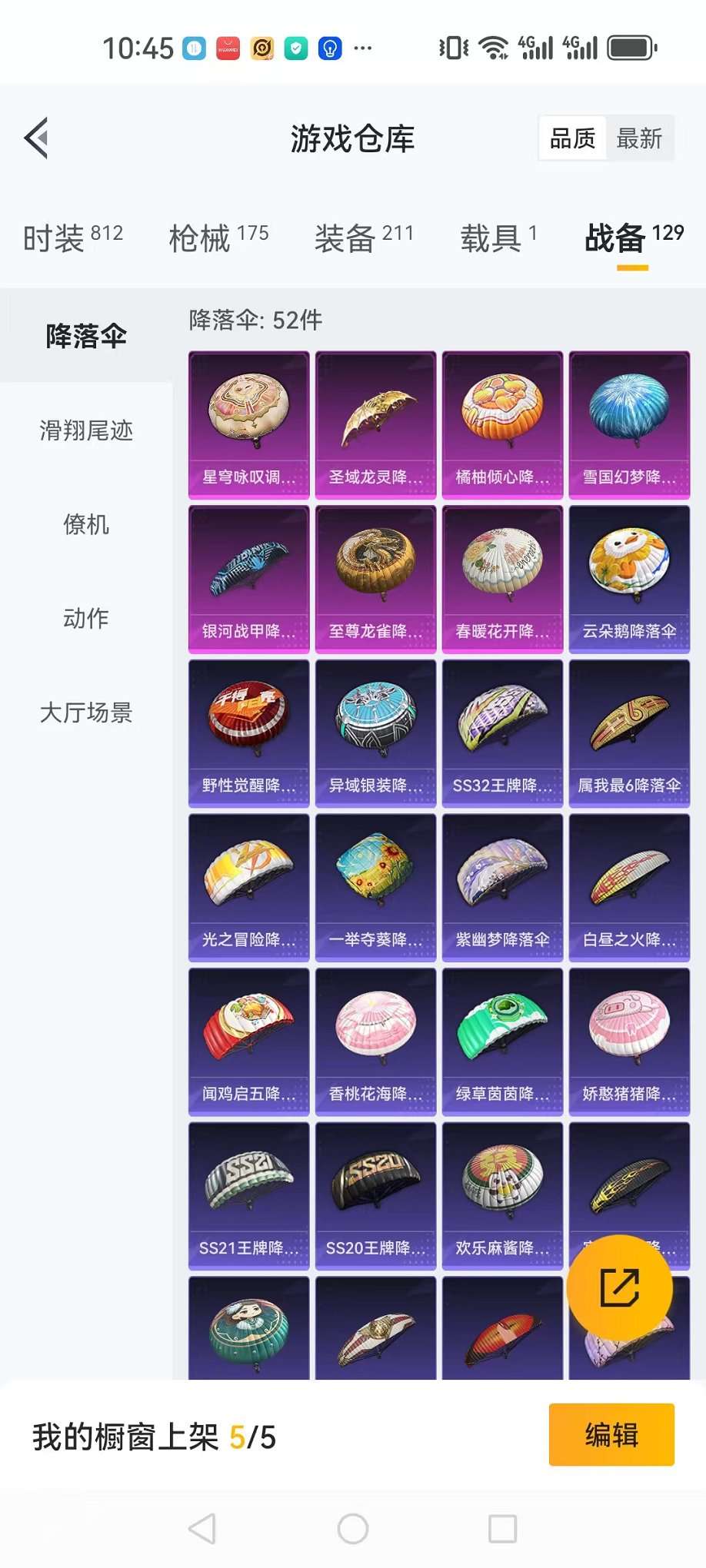This screenshot has width=706, height=1568.
Task: Select the 大厅场景 category
Action: coord(86,713)
